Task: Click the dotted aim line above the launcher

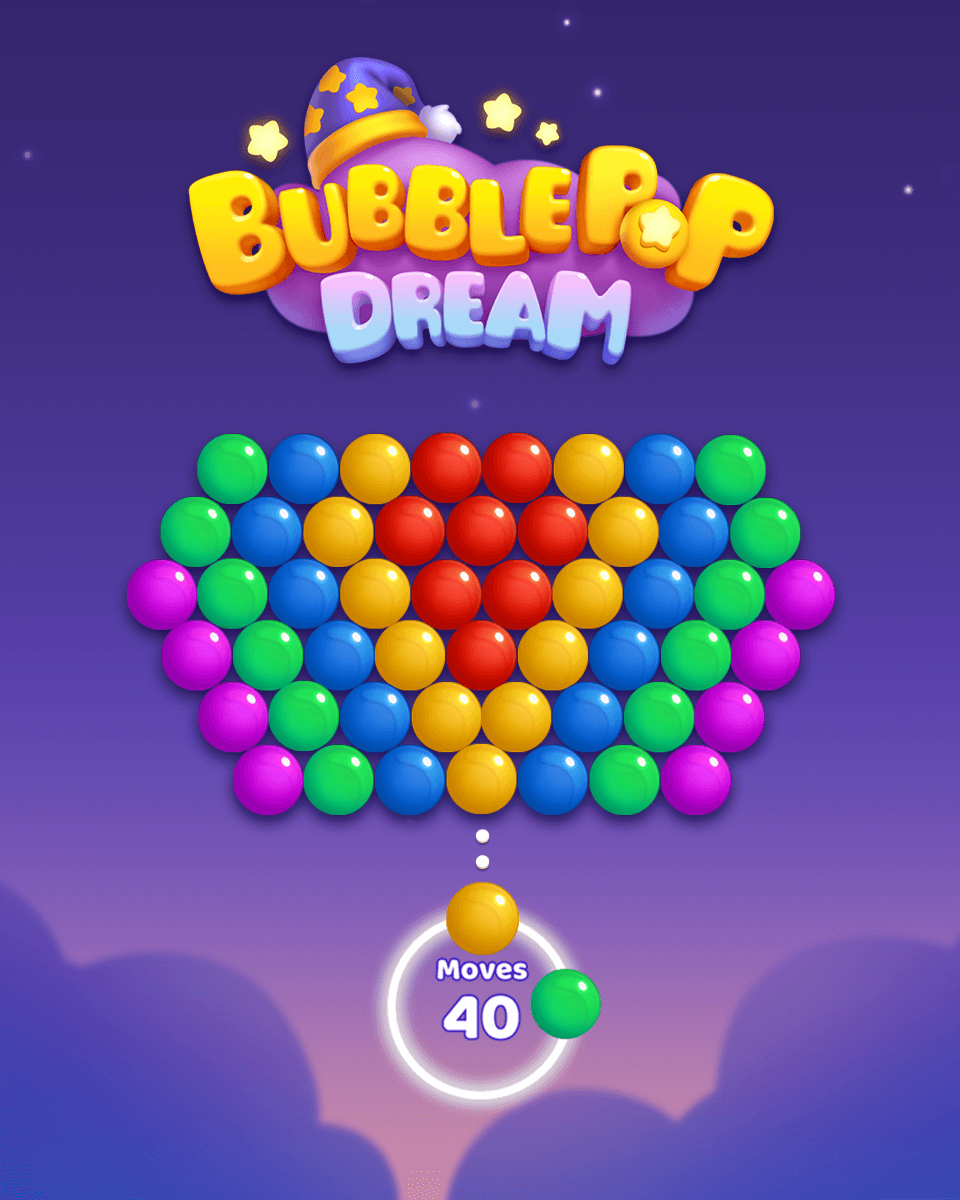Action: click(483, 848)
